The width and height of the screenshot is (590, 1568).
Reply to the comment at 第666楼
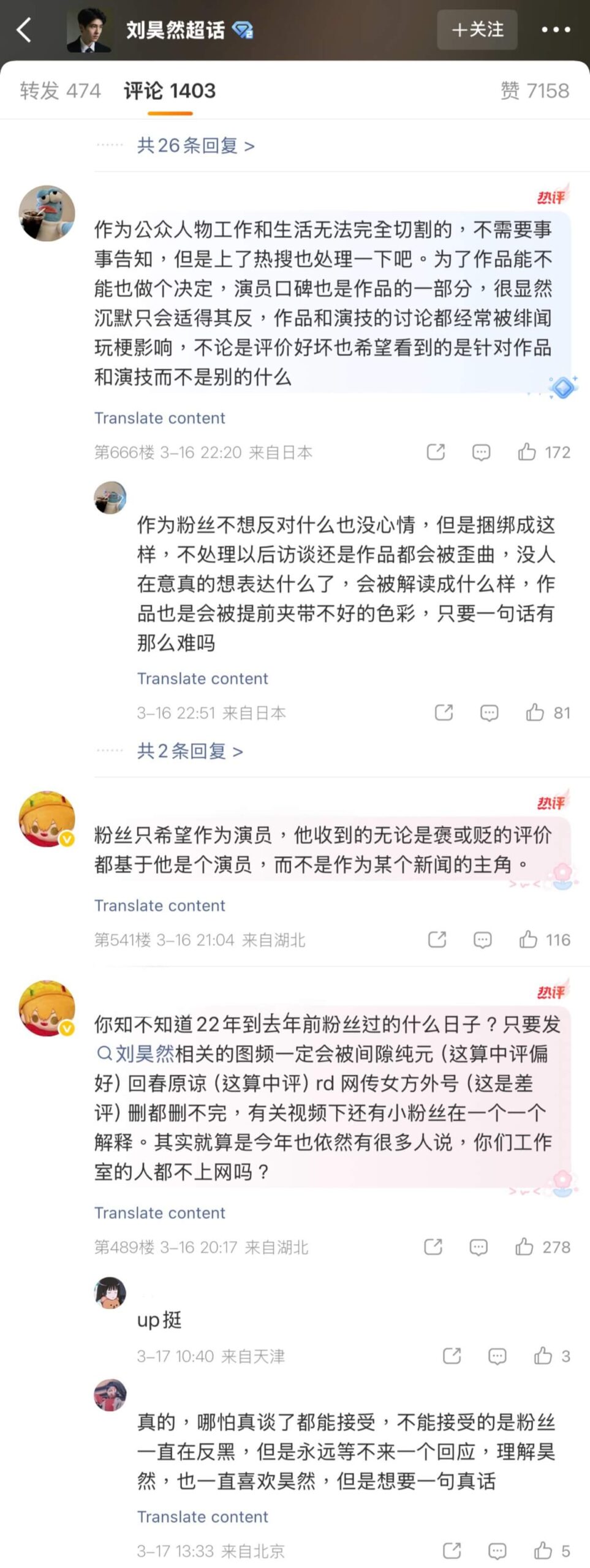[x=481, y=452]
